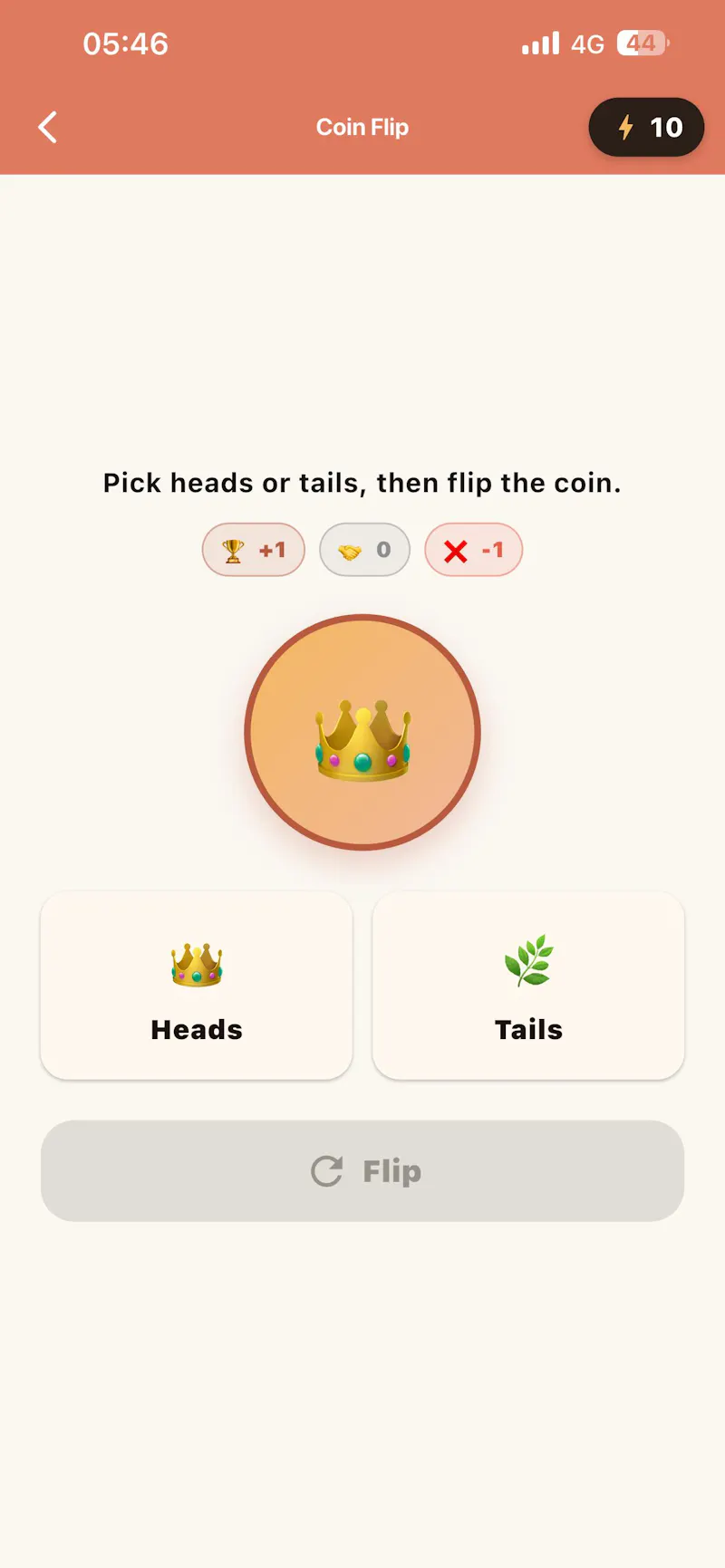The width and height of the screenshot is (725, 1568).
Task: Choose the Tails option
Action: point(528,986)
